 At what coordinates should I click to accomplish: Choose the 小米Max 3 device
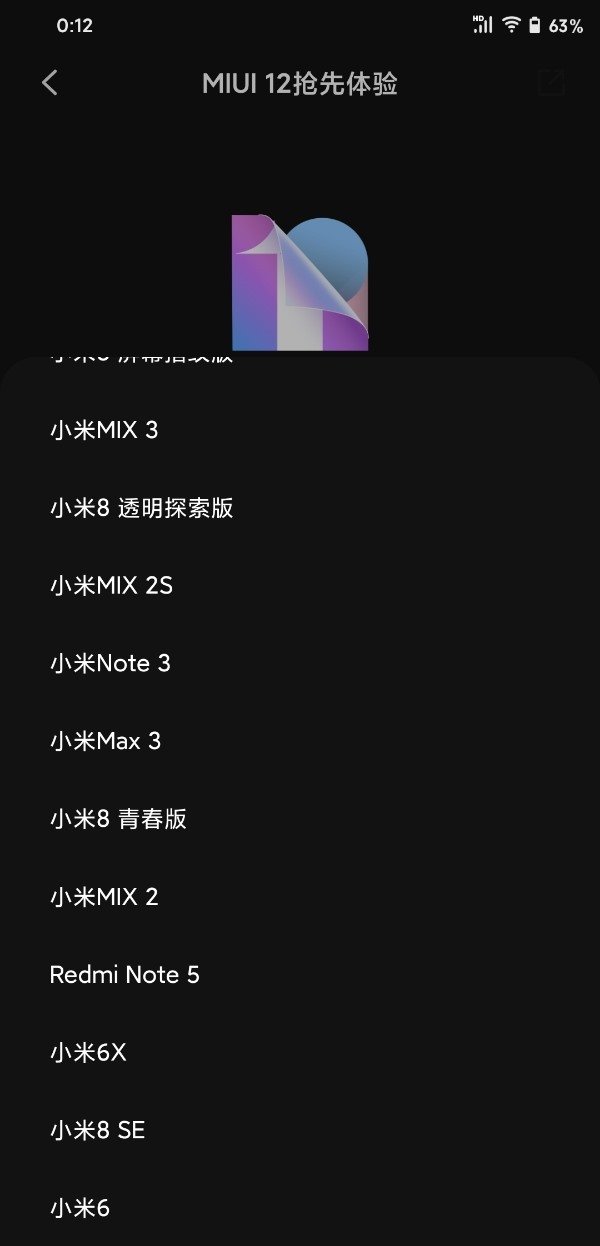tap(105, 741)
